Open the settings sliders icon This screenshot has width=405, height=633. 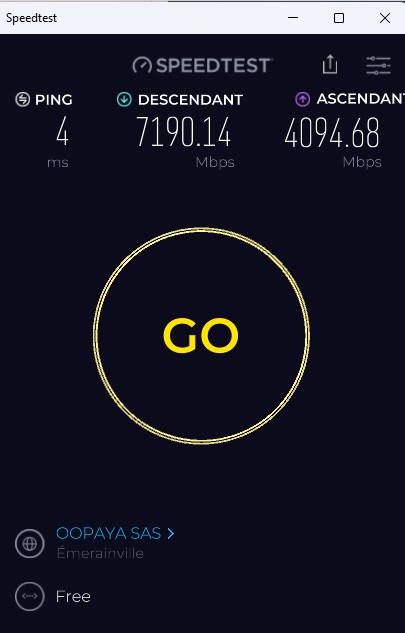(378, 65)
